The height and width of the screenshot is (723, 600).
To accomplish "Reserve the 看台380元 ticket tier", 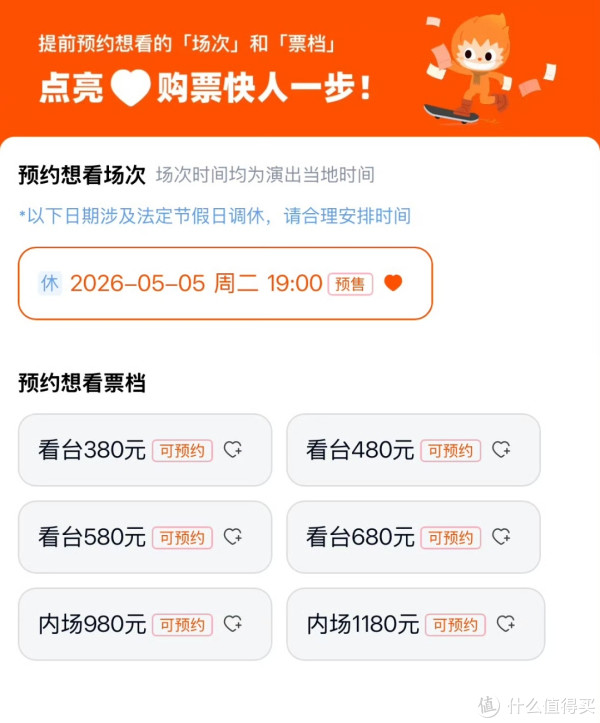I will click(x=145, y=450).
